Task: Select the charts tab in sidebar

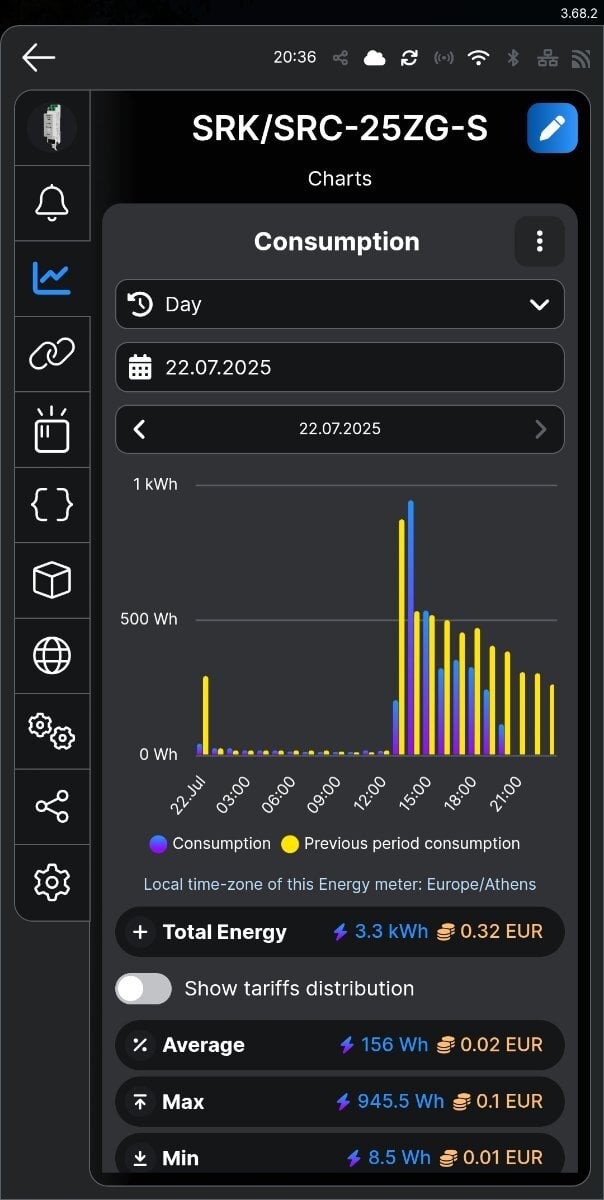Action: coord(52,279)
